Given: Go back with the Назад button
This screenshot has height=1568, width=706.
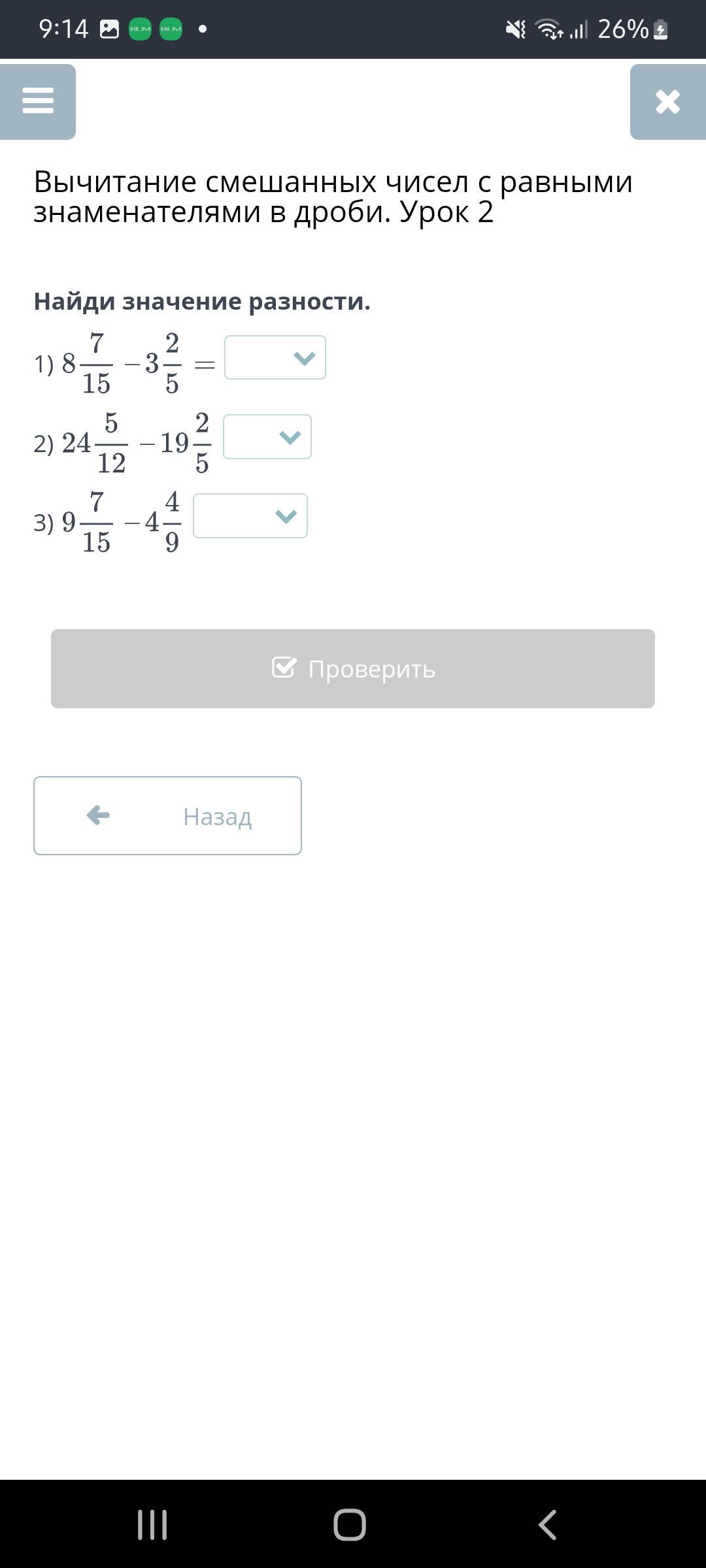Looking at the screenshot, I should pos(167,815).
